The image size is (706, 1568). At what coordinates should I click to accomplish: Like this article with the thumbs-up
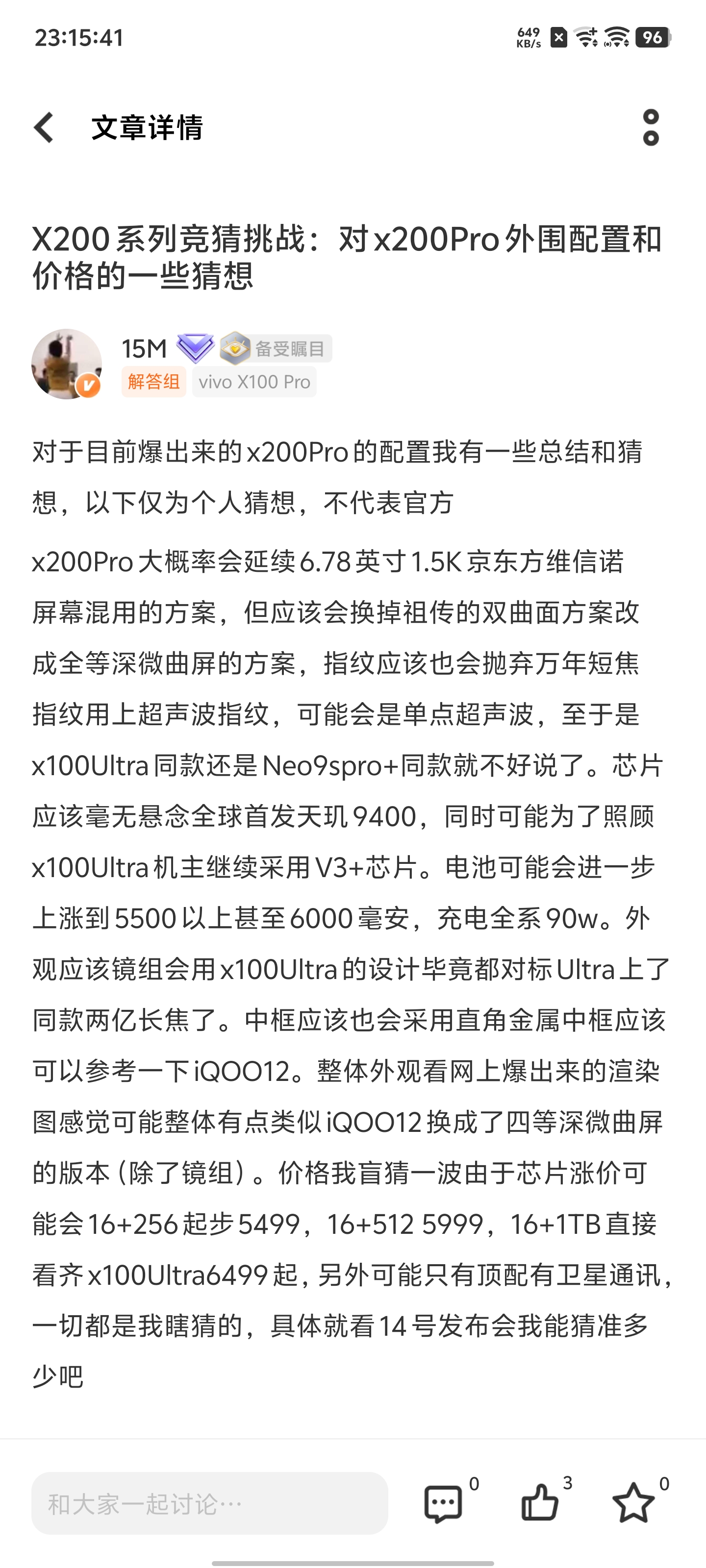pyautogui.click(x=540, y=1502)
